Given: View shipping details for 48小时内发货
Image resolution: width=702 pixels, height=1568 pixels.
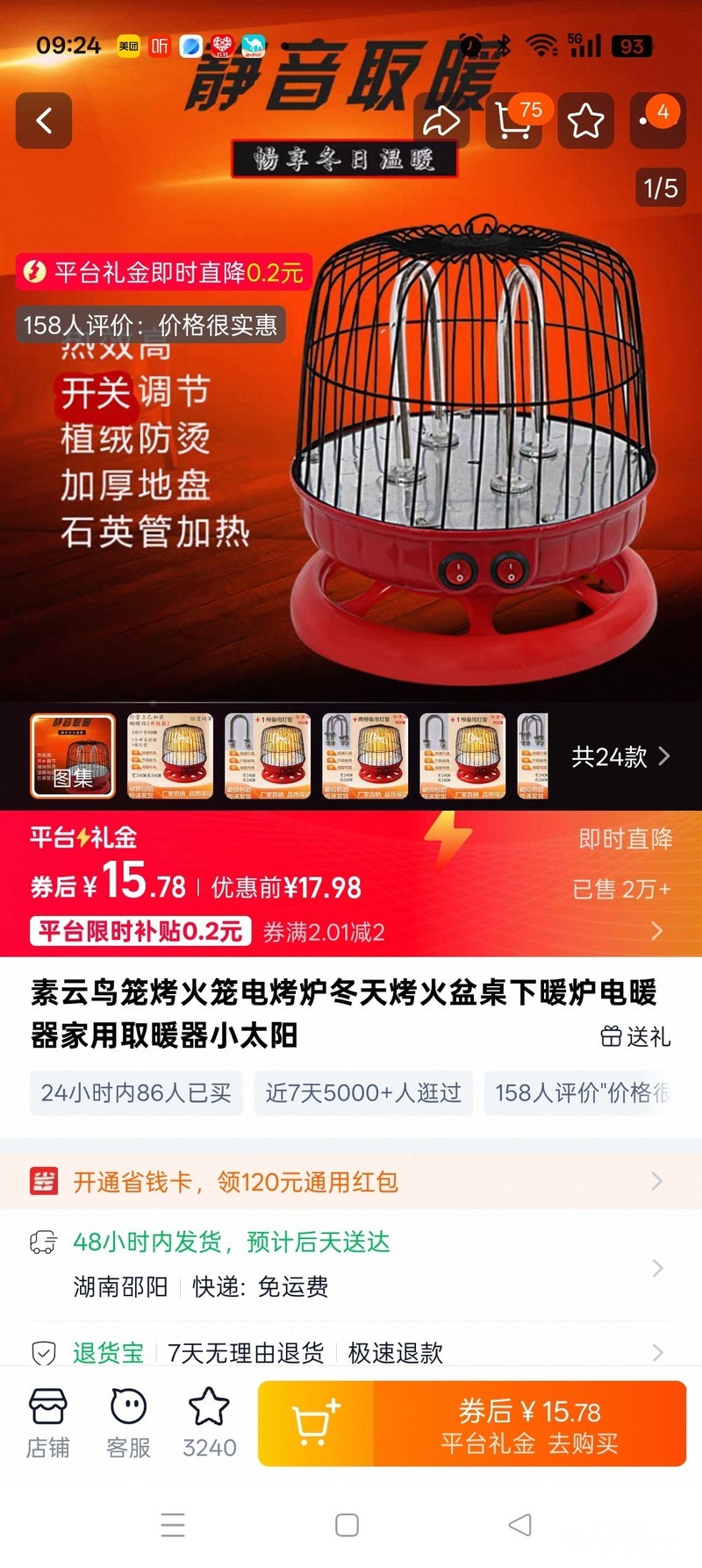Looking at the screenshot, I should click(351, 1264).
